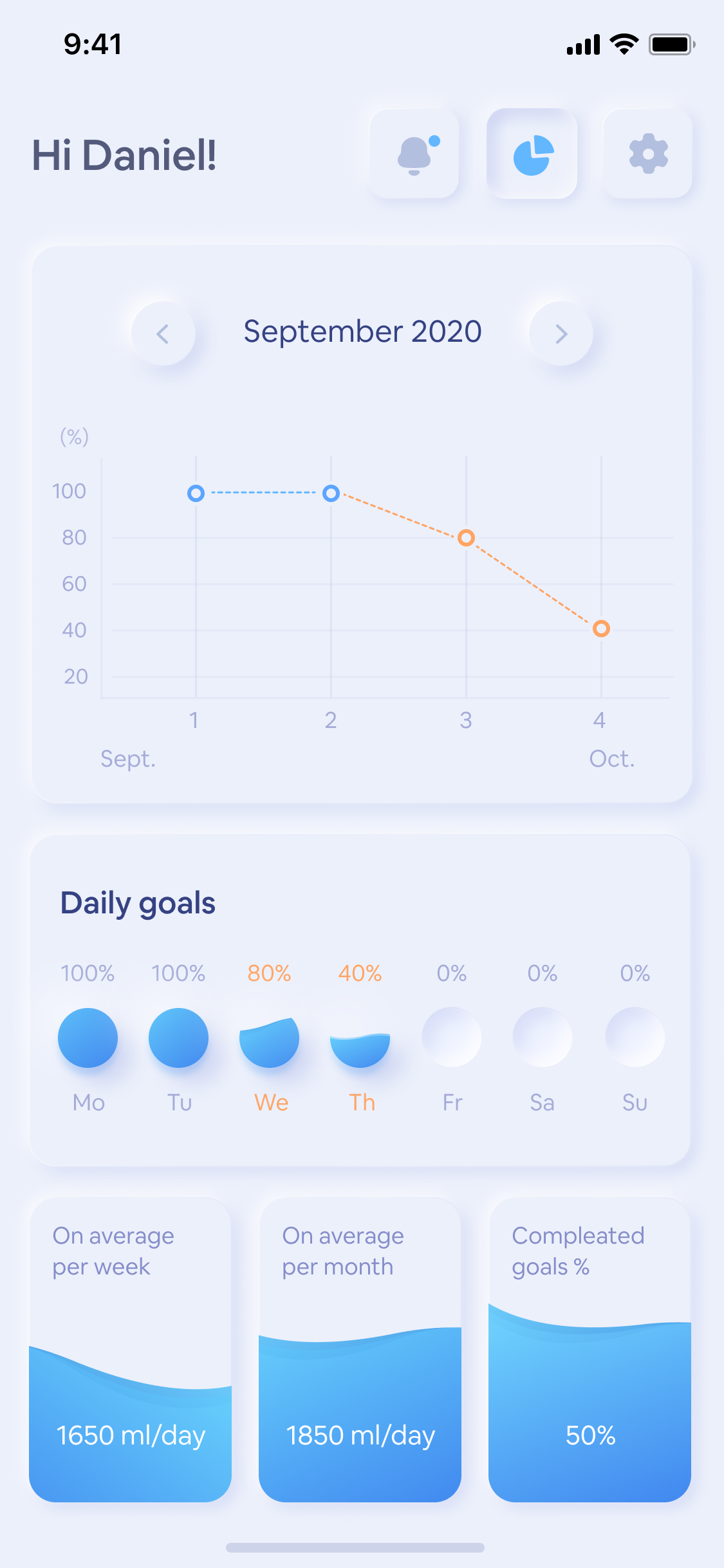Open the average per week card
The image size is (724, 1568).
coord(130,1350)
